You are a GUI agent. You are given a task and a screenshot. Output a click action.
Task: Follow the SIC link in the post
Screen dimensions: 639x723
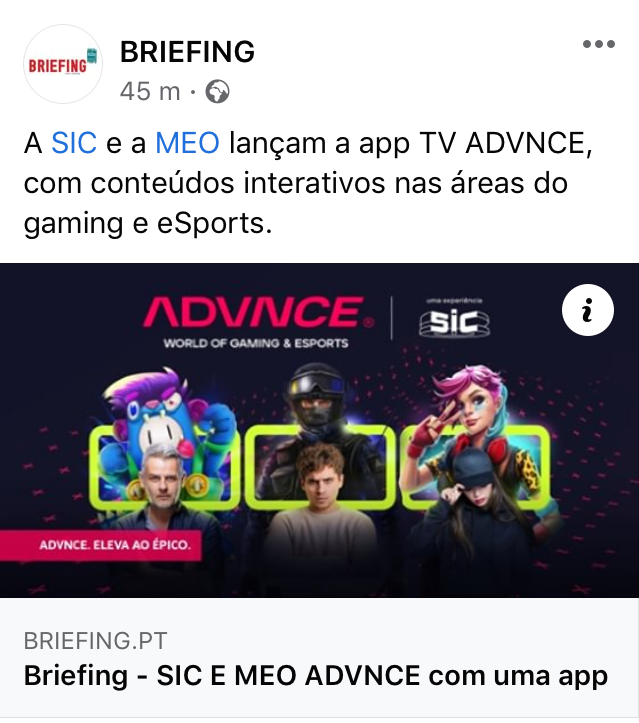[x=74, y=143]
